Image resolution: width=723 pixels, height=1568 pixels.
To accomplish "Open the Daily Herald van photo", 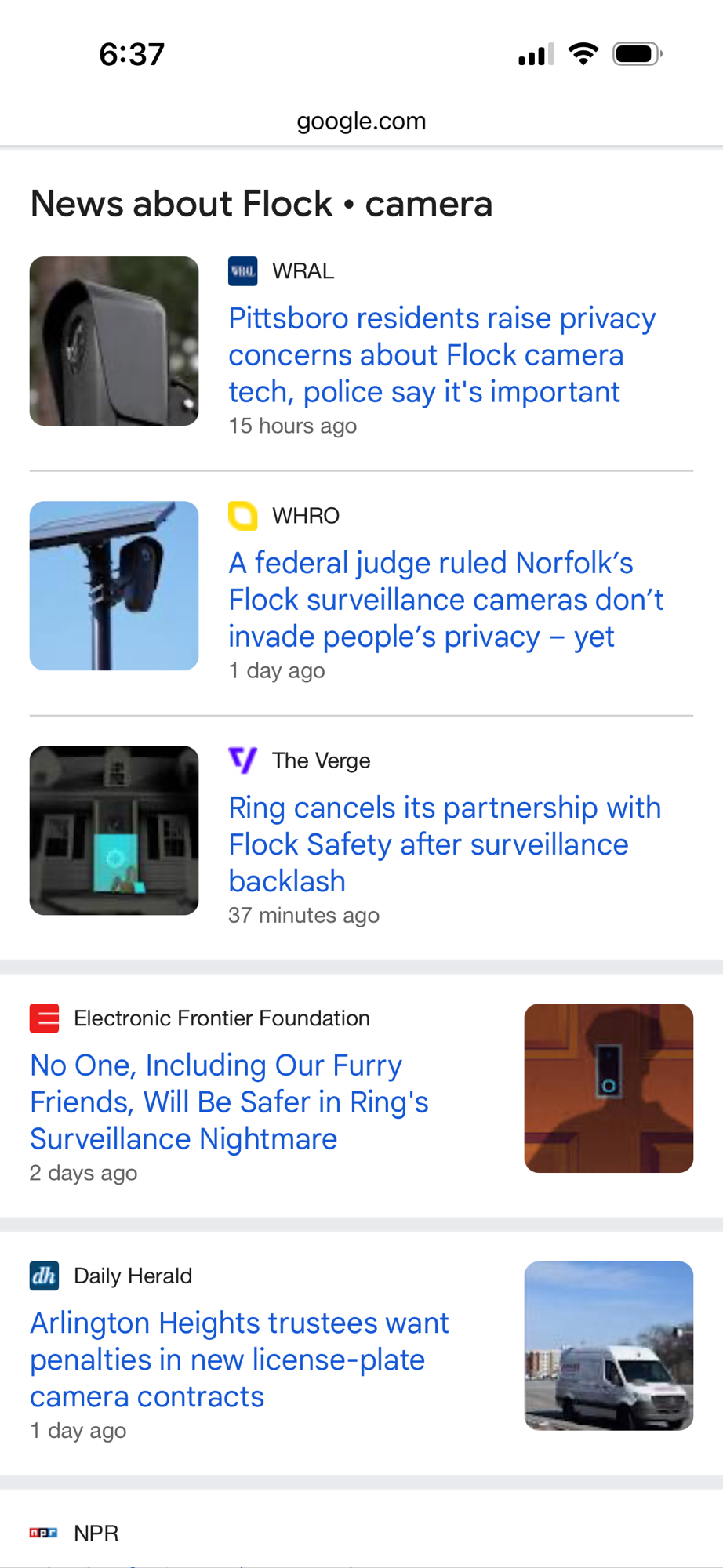I will tap(609, 1345).
